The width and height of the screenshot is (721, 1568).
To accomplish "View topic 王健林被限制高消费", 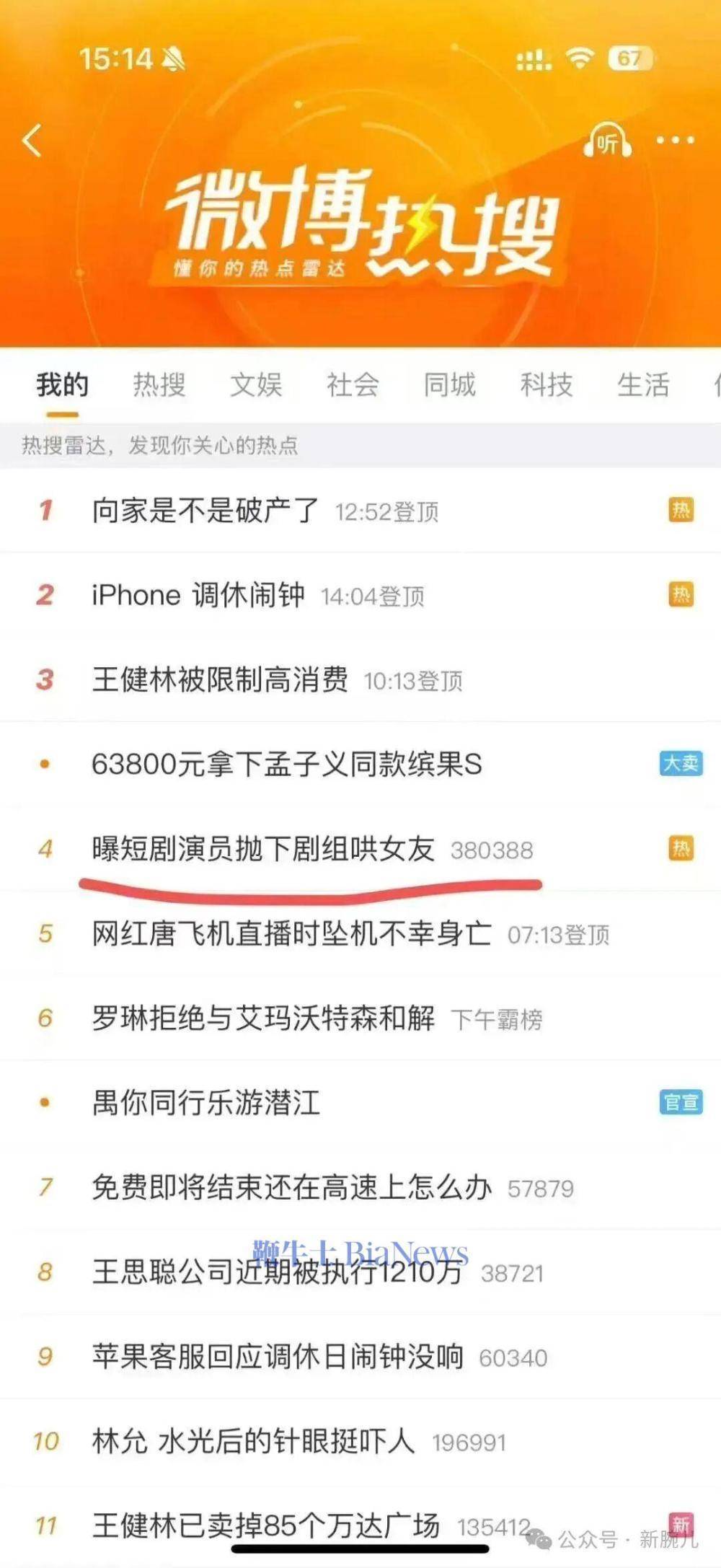I will pyautogui.click(x=220, y=679).
